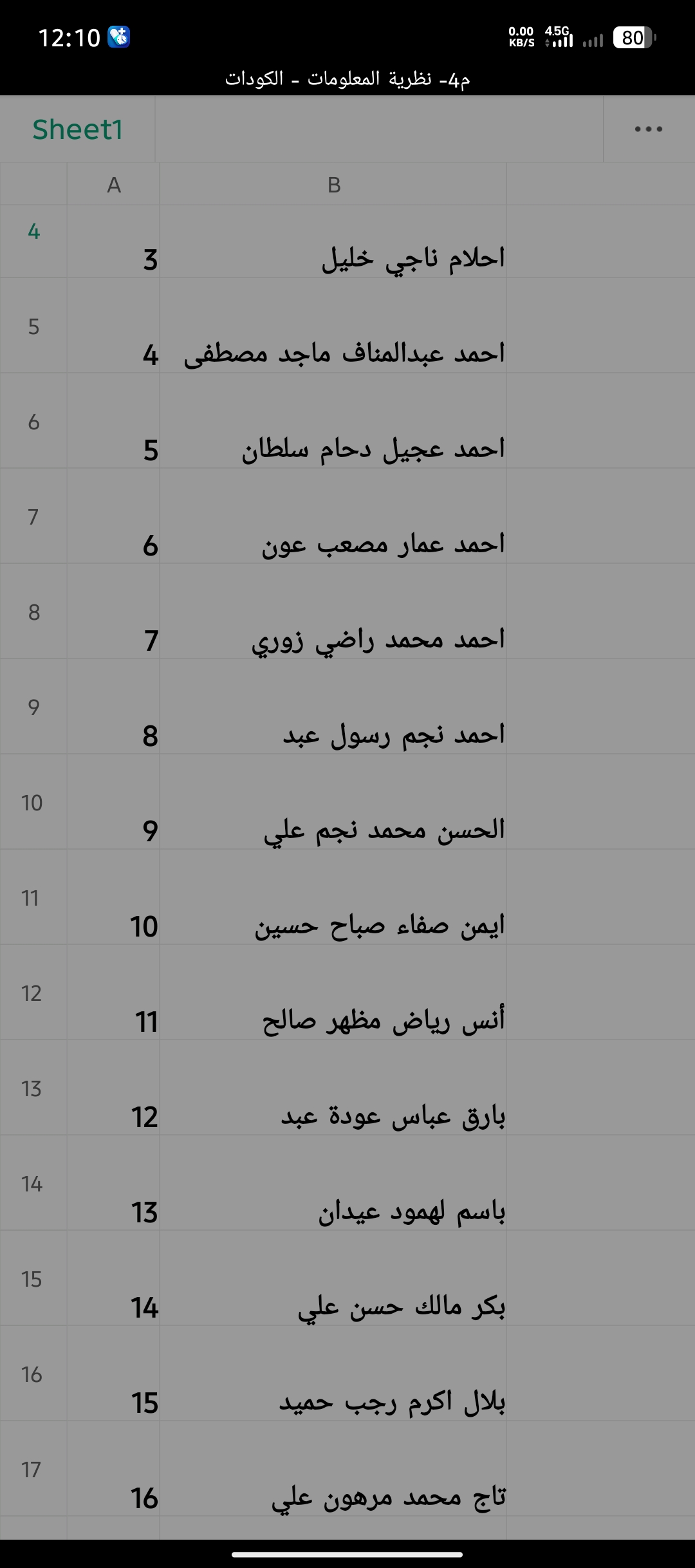Select row 10 header

32,802
